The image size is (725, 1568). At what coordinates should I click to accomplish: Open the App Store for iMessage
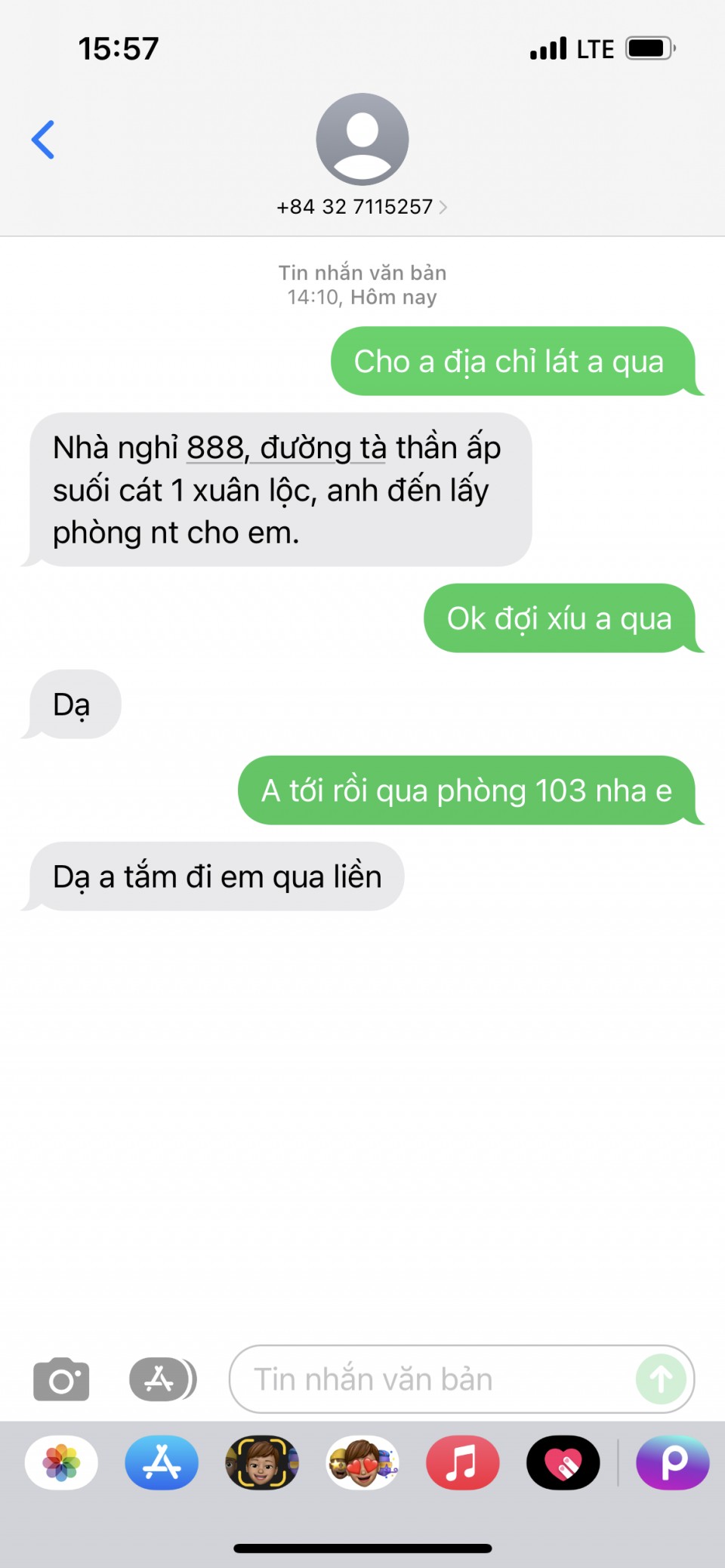point(162,1462)
